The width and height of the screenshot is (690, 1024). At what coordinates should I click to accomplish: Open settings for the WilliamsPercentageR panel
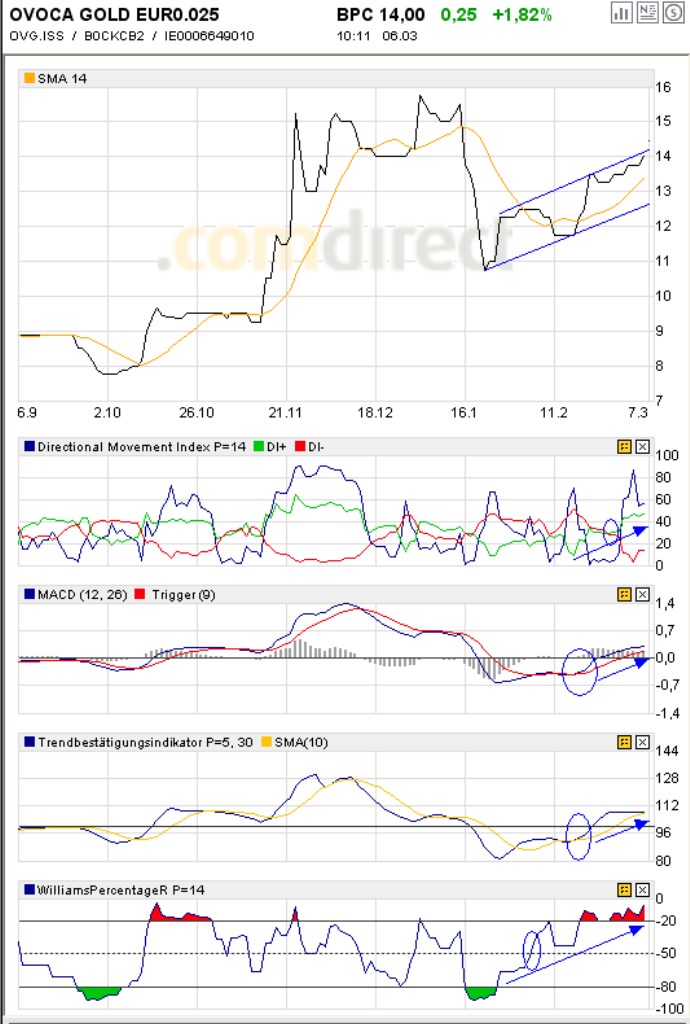tap(625, 889)
